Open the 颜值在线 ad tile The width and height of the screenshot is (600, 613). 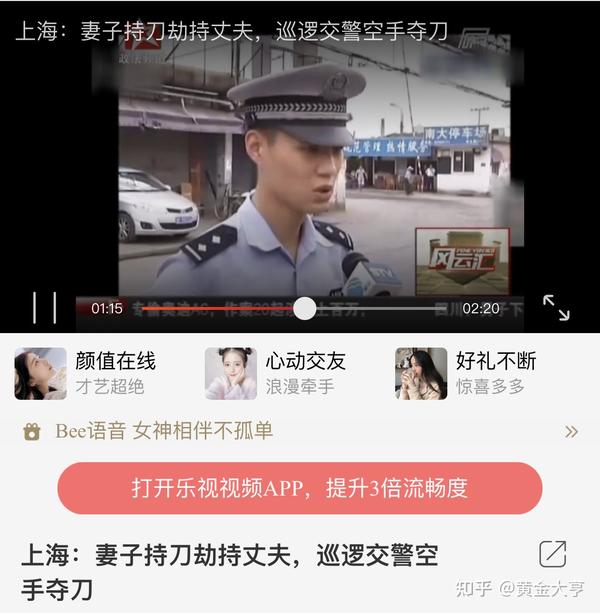tap(88, 373)
